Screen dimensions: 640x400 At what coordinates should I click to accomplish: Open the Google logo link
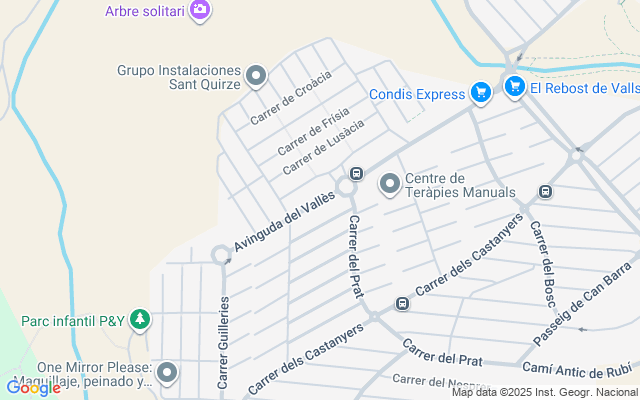pyautogui.click(x=33, y=387)
